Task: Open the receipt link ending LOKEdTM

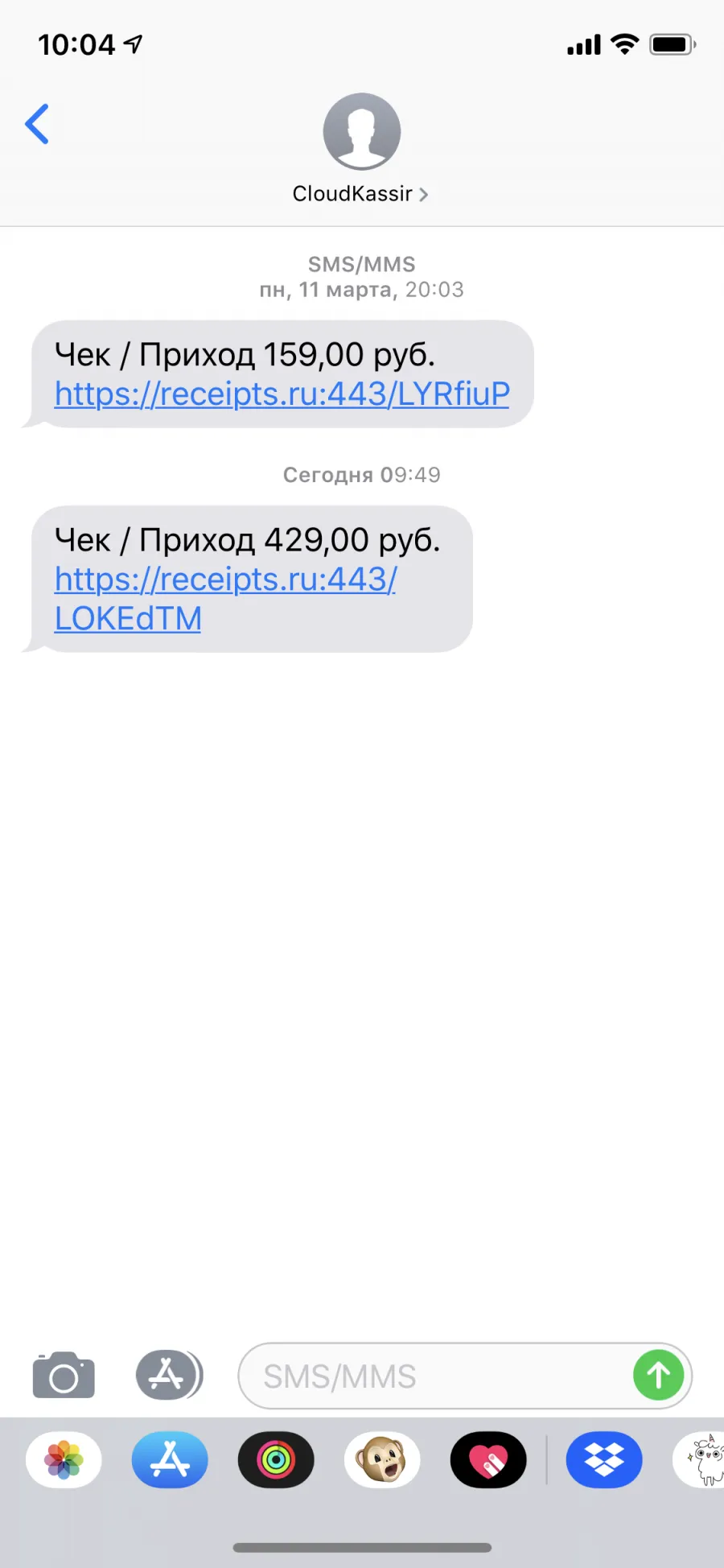Action: (225, 598)
